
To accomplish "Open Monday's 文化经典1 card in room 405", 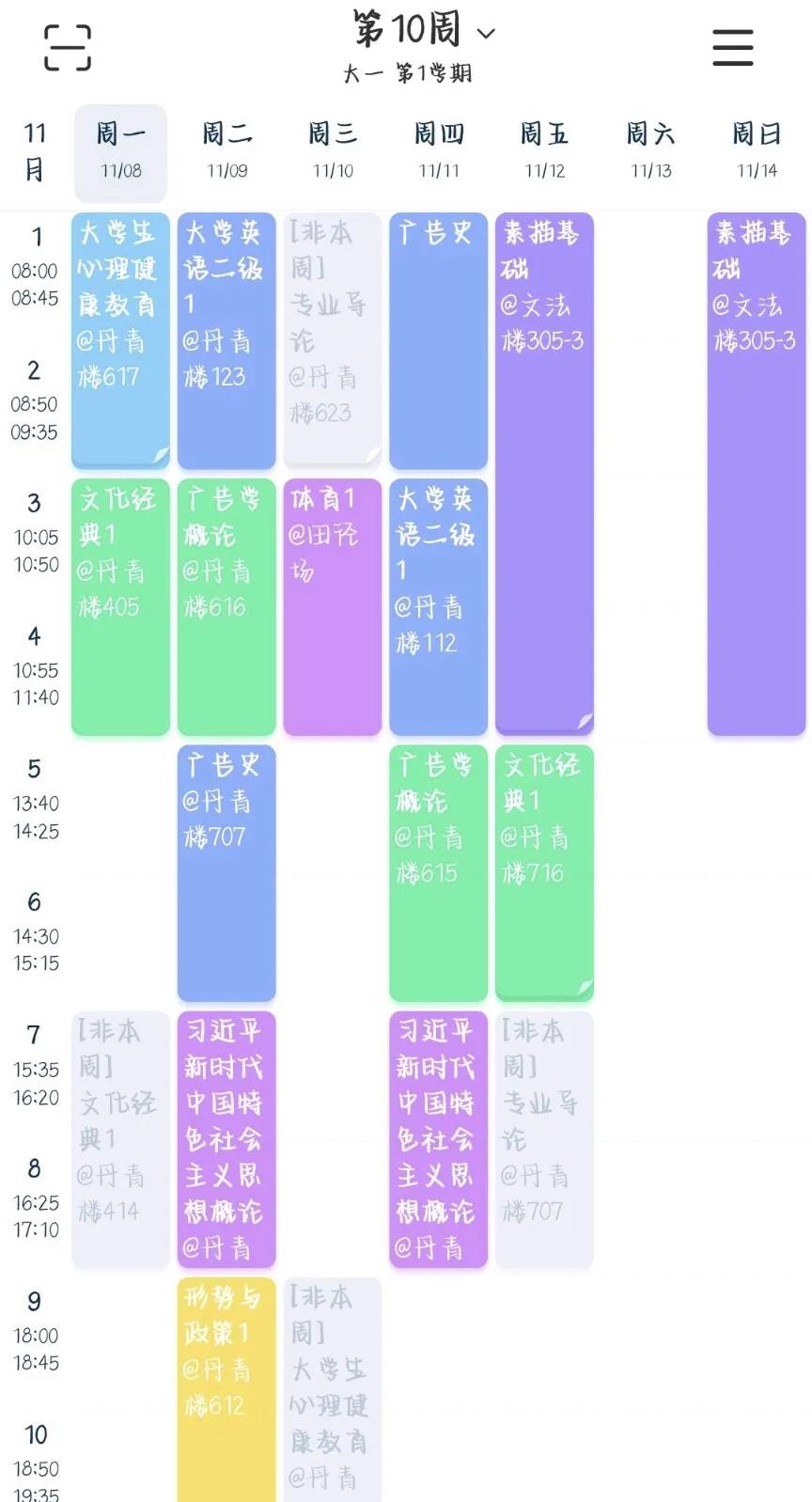I will 120,607.
